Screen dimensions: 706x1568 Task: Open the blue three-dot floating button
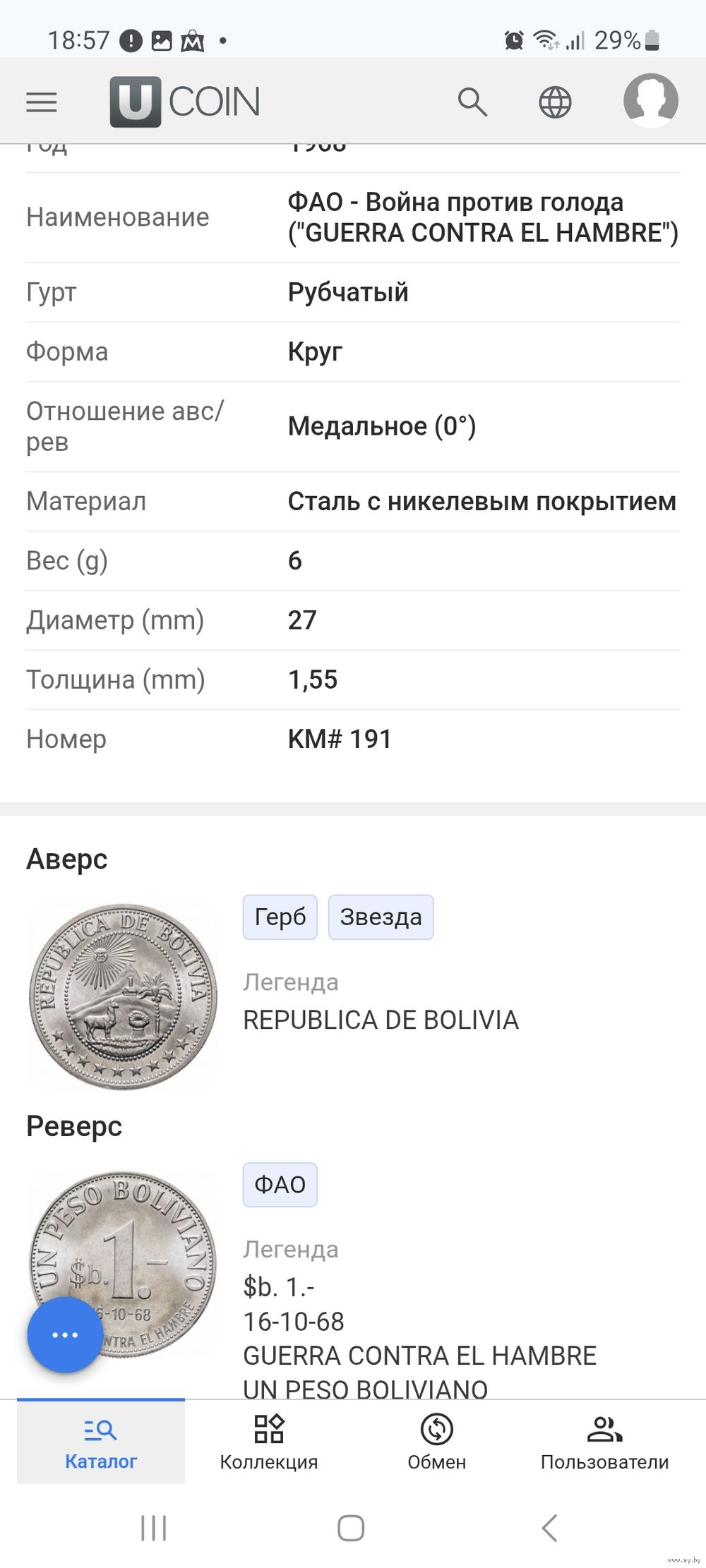[65, 1334]
